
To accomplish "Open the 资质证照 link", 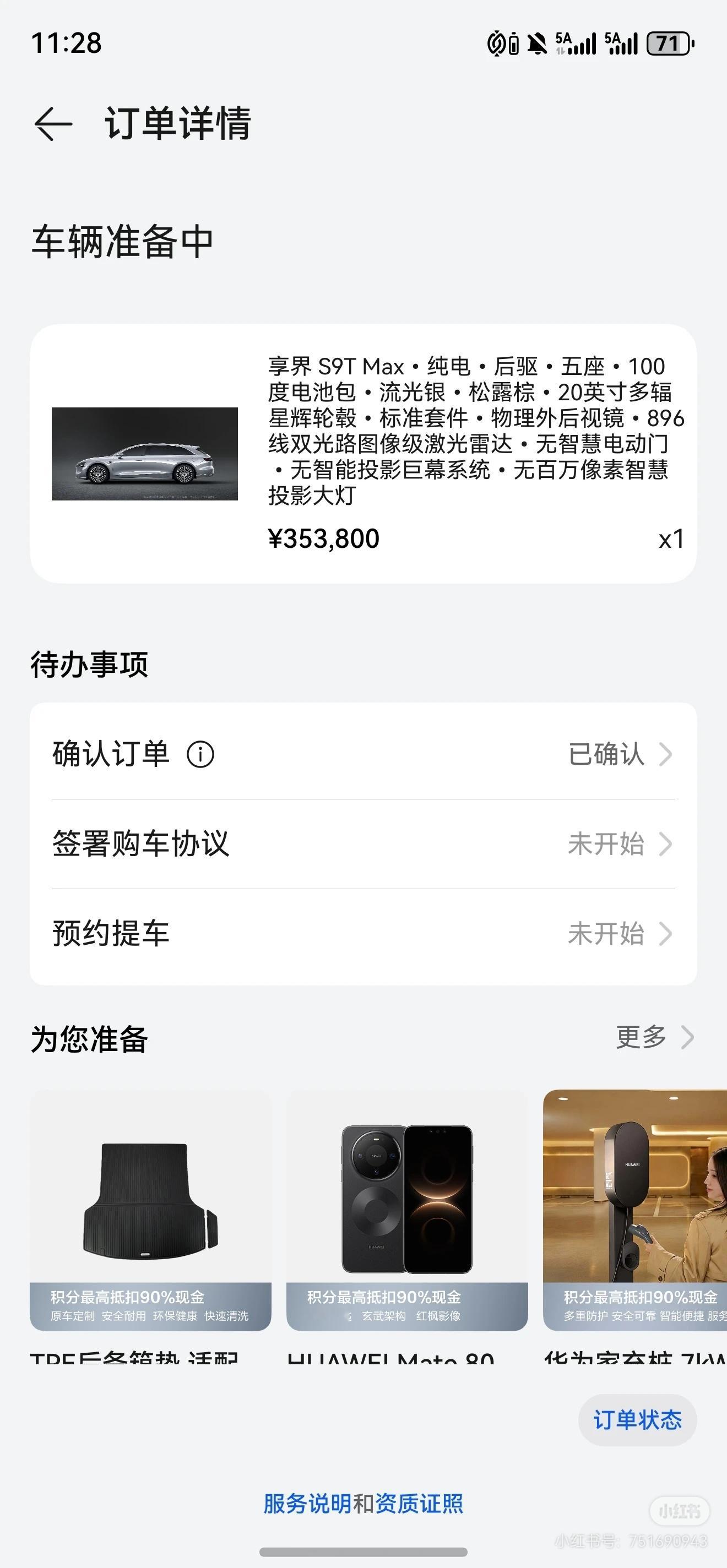I will click(x=419, y=1504).
